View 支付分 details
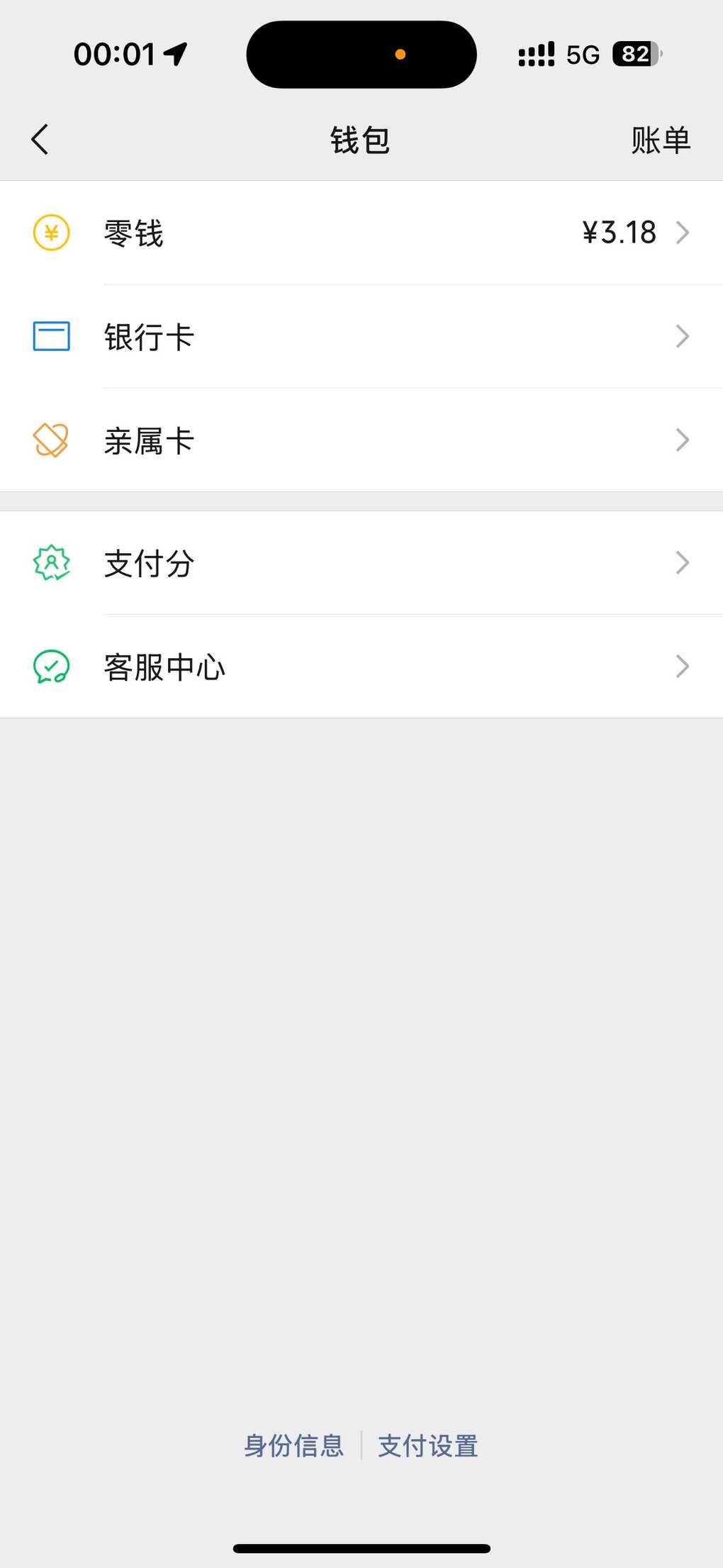 pyautogui.click(x=361, y=563)
